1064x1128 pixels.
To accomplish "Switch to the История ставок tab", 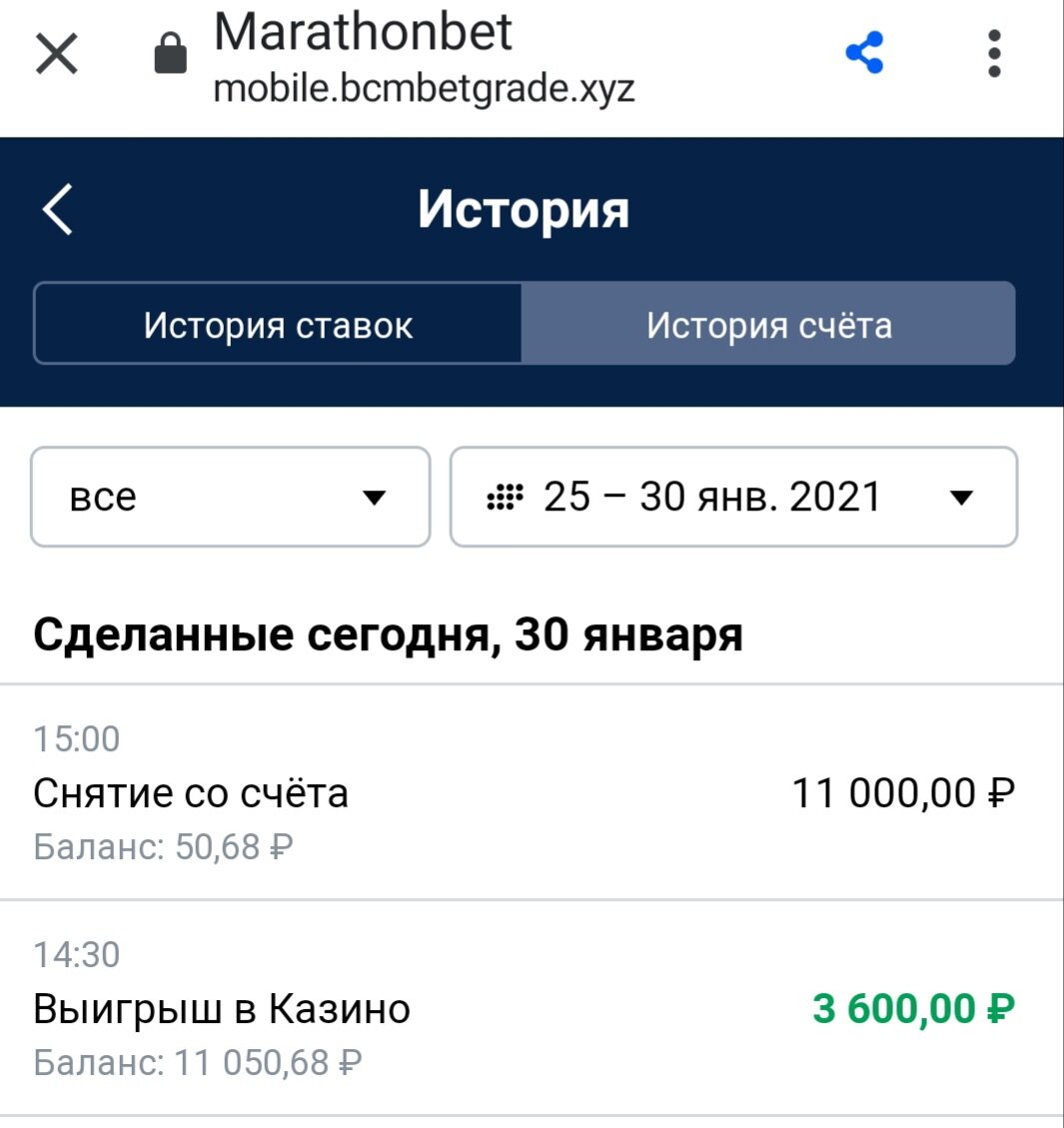I will coord(278,325).
